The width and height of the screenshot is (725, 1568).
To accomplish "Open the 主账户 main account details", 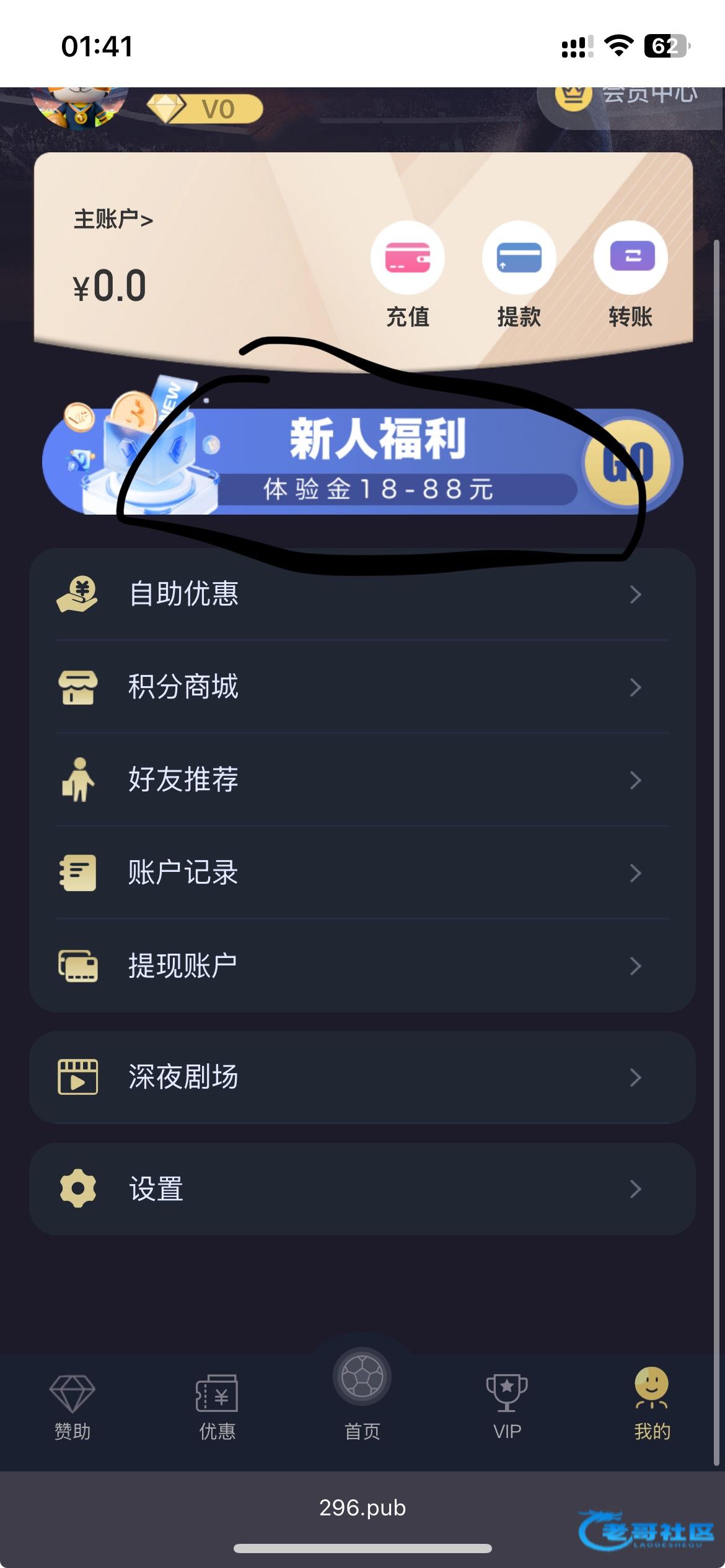I will pos(113,219).
